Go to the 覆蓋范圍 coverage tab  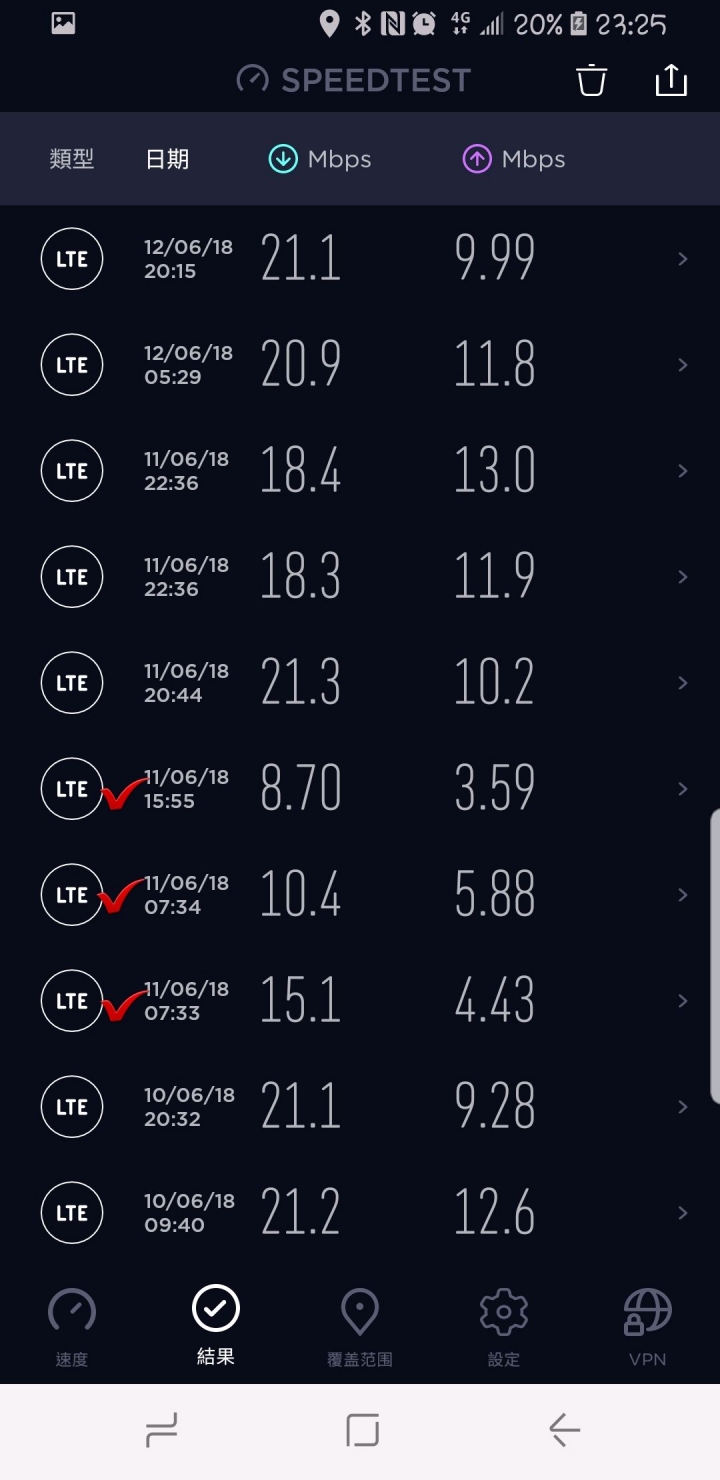[x=360, y=1327]
